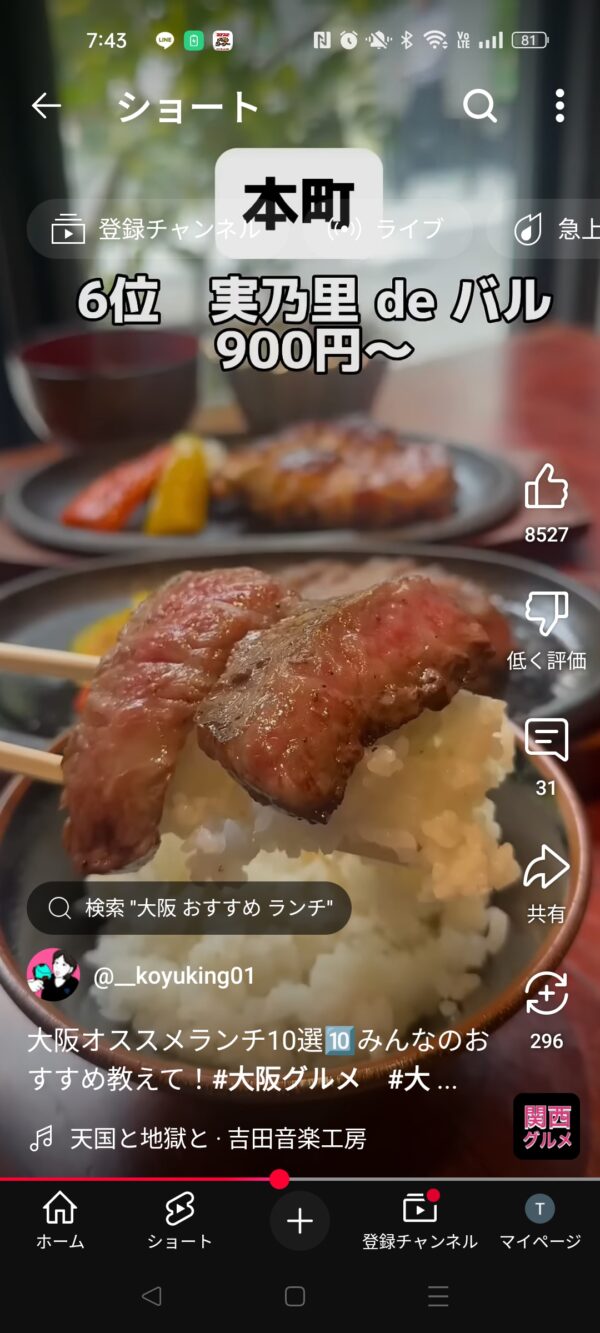Switch to the ホーム tab
Screen dimensions: 600x1333
coord(60,1220)
